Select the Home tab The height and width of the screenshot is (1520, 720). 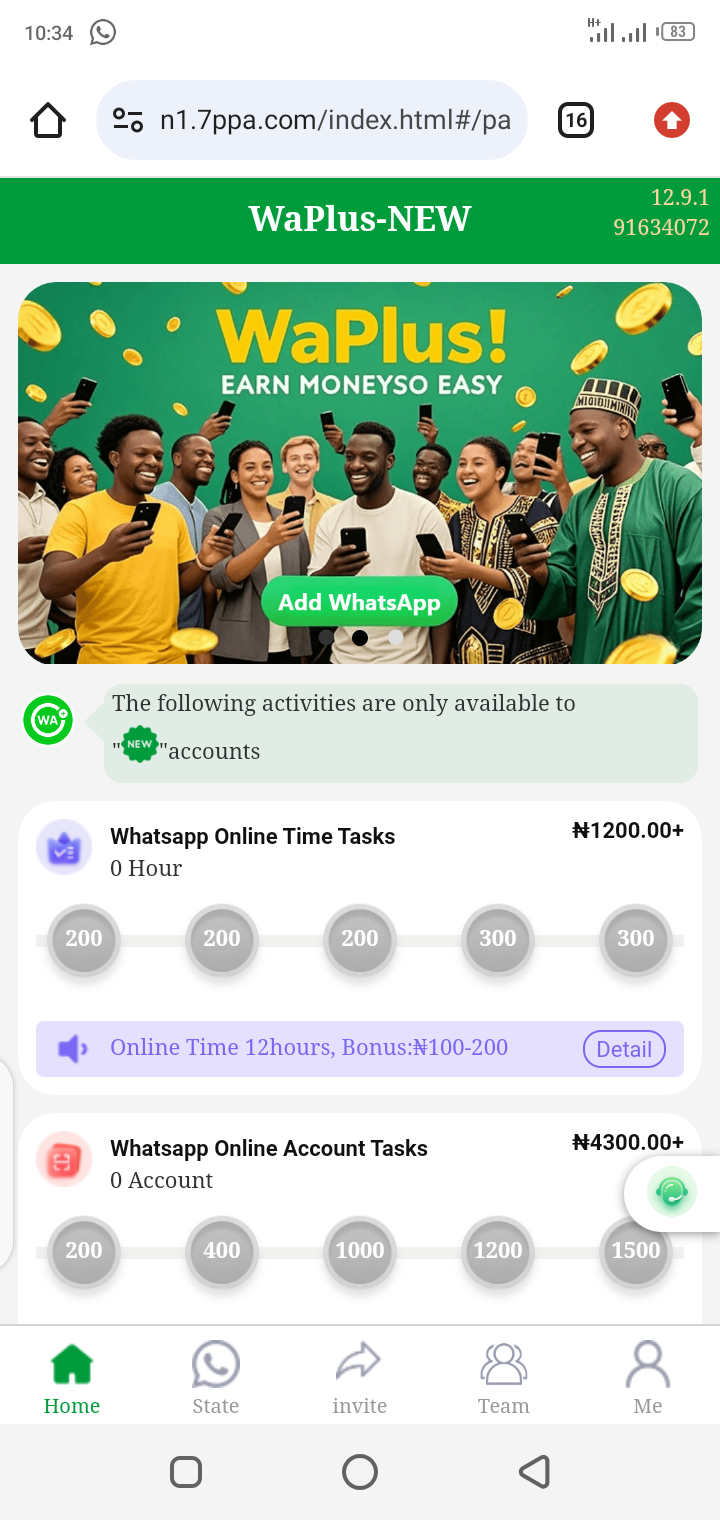(x=72, y=1378)
